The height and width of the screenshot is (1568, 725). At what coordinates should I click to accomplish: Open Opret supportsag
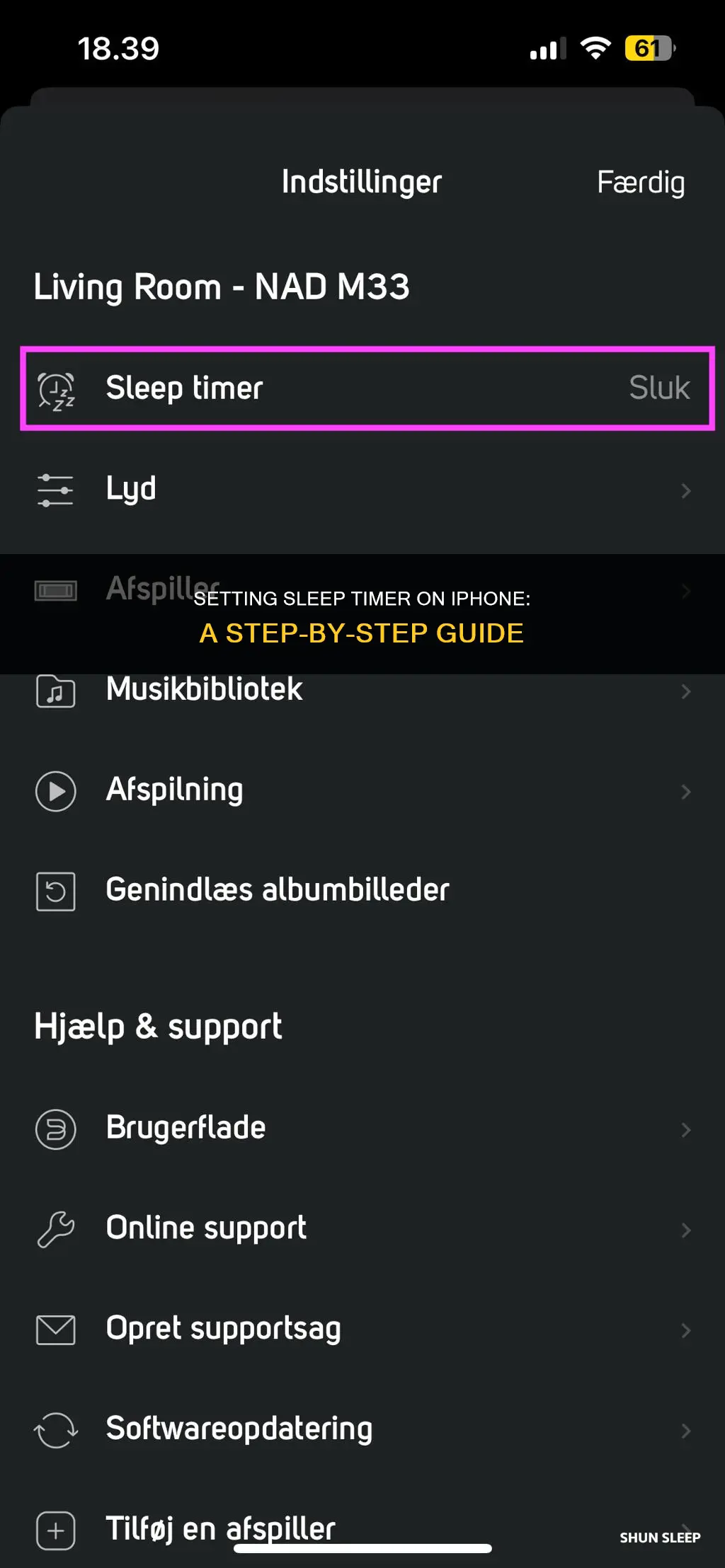coord(362,1330)
